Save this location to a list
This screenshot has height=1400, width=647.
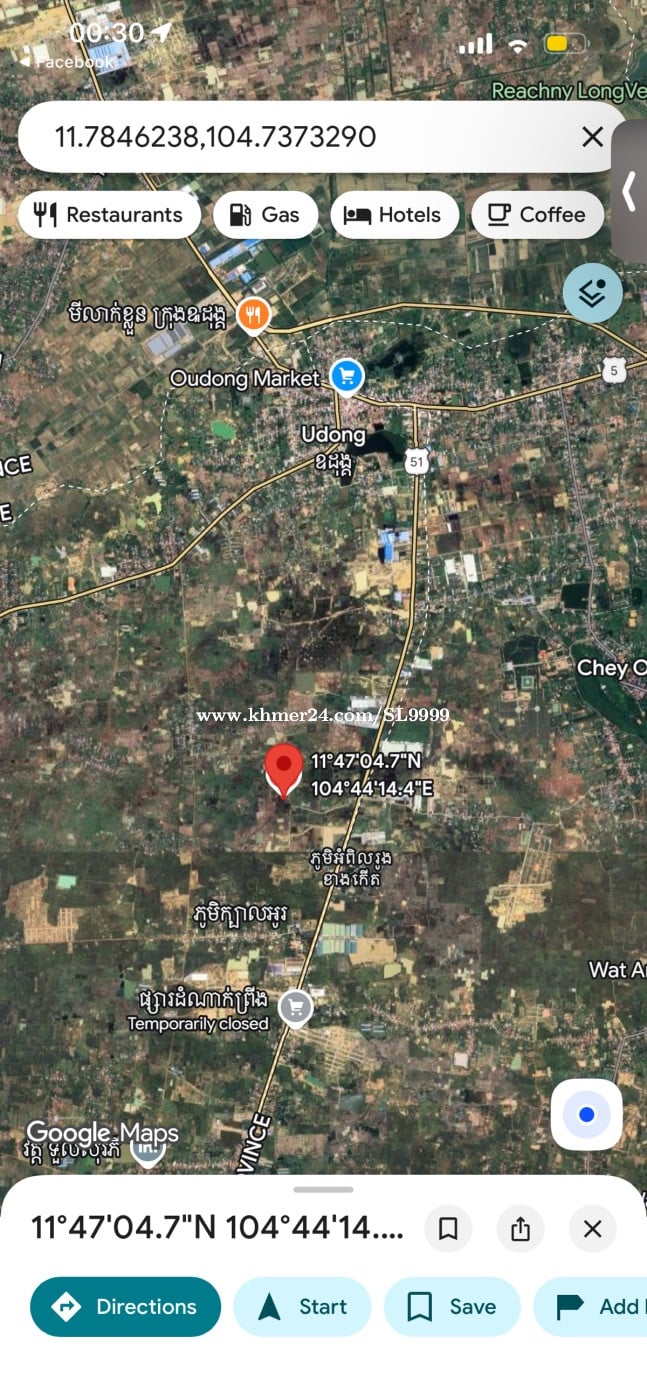[x=452, y=1306]
